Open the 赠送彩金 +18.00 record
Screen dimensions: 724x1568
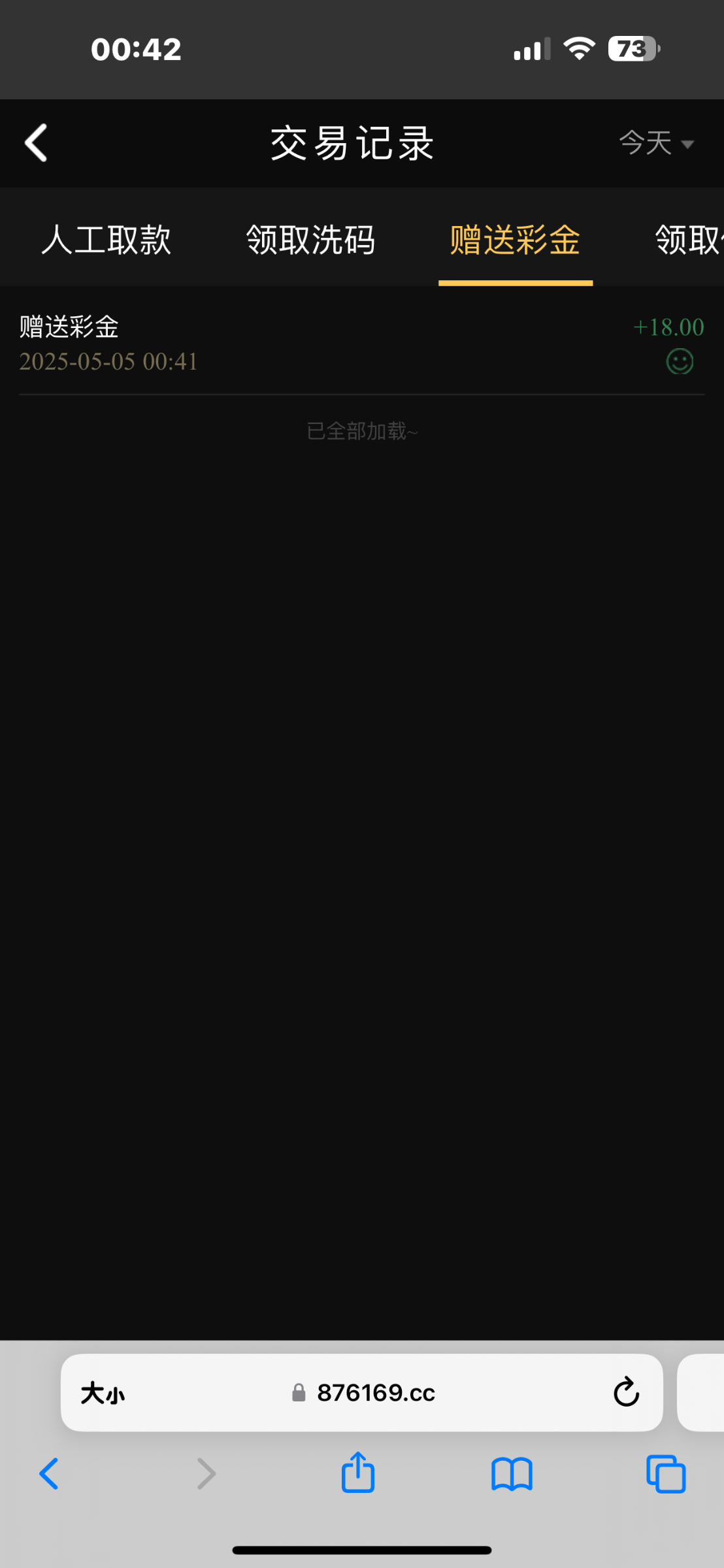coord(361,344)
